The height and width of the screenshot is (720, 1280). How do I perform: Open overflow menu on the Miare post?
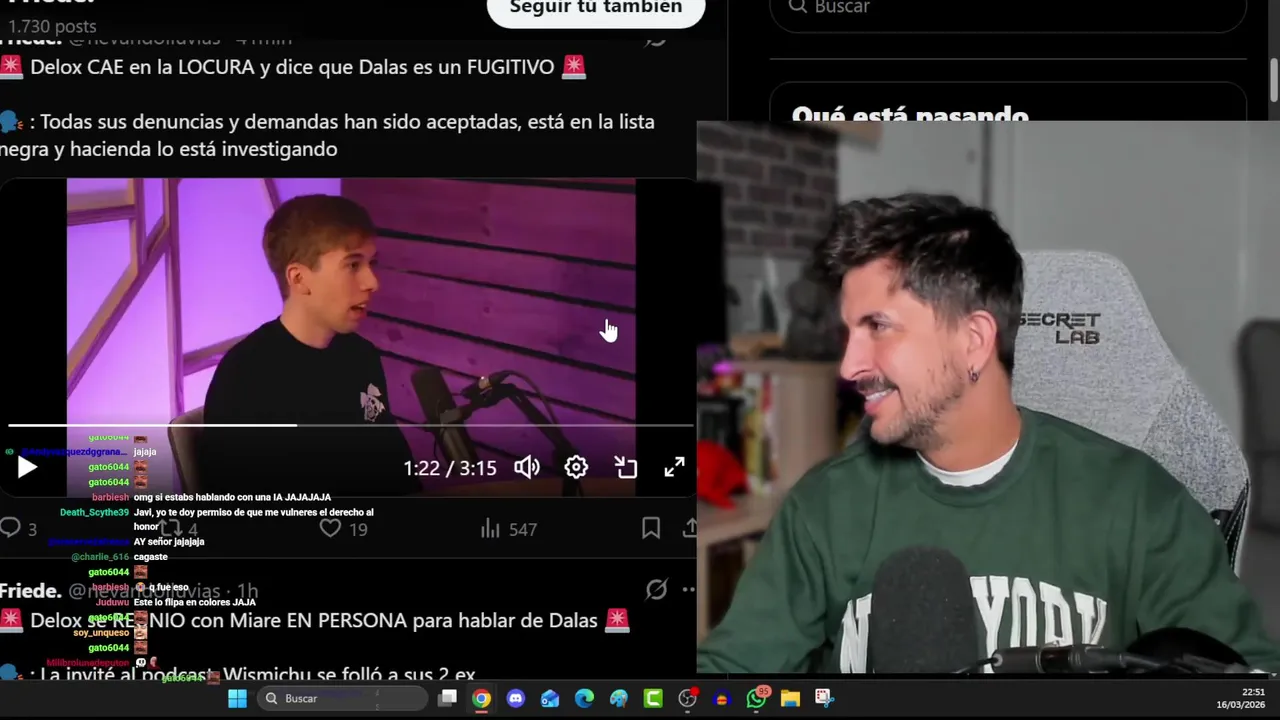tap(688, 590)
